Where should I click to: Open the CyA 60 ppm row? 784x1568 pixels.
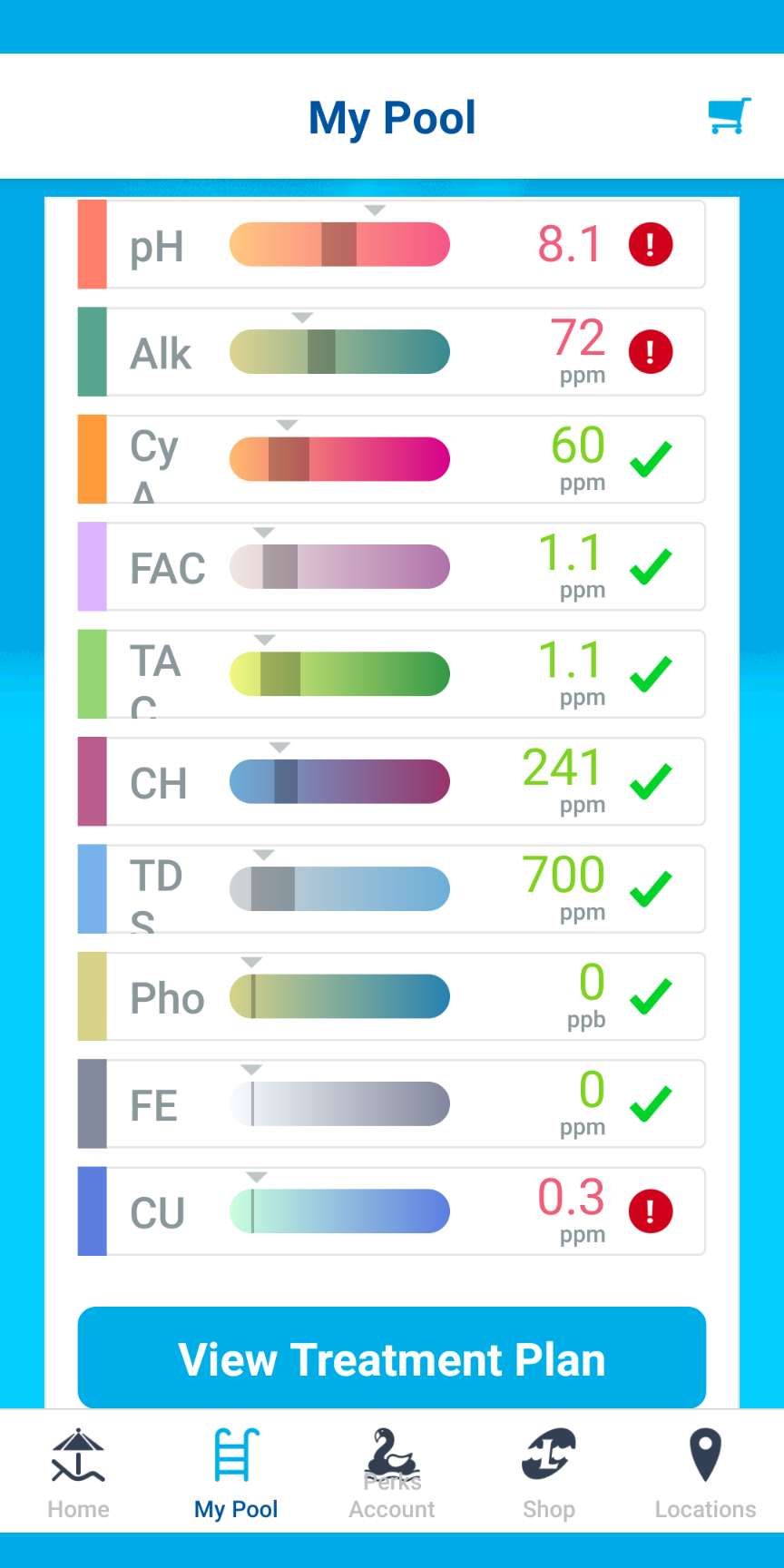pyautogui.click(x=392, y=459)
